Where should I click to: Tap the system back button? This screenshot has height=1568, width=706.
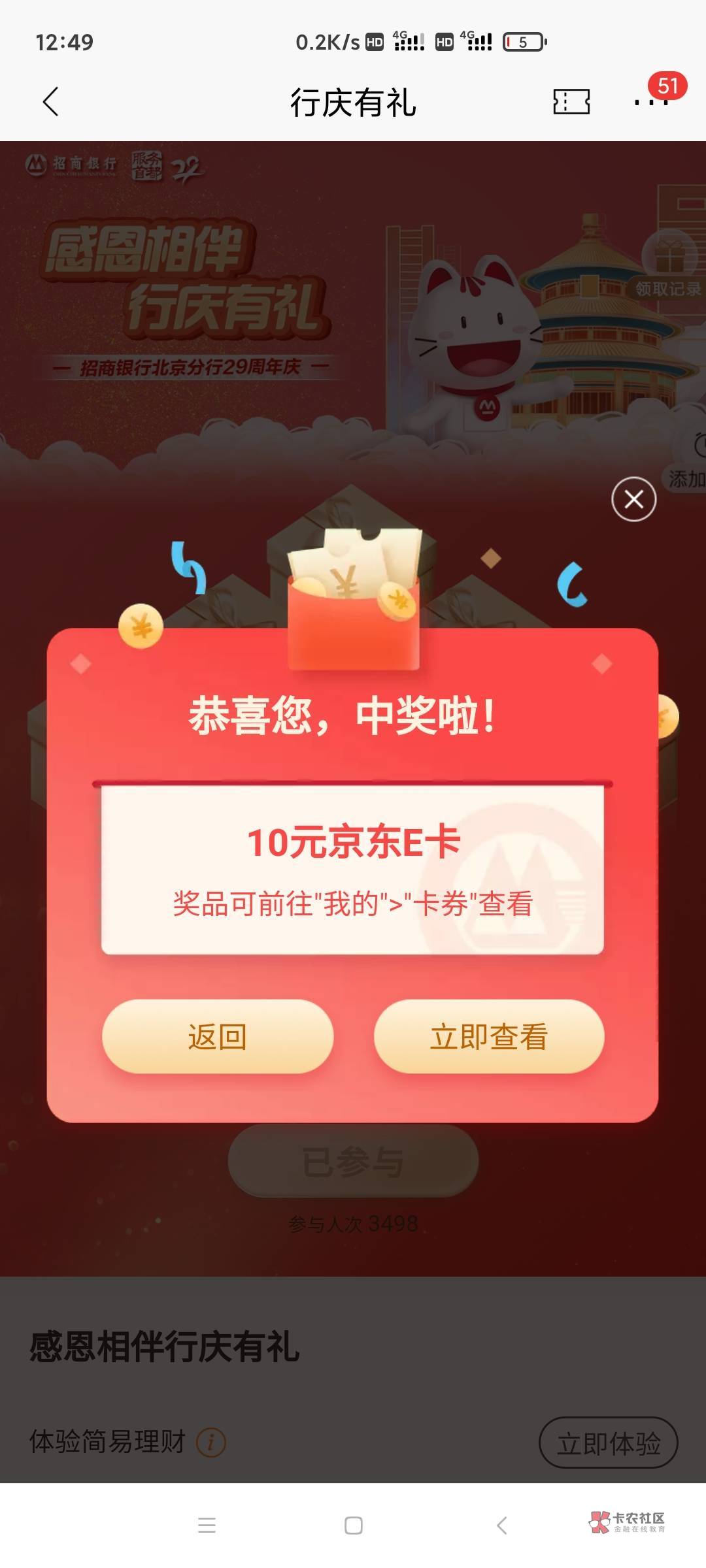point(501,1526)
